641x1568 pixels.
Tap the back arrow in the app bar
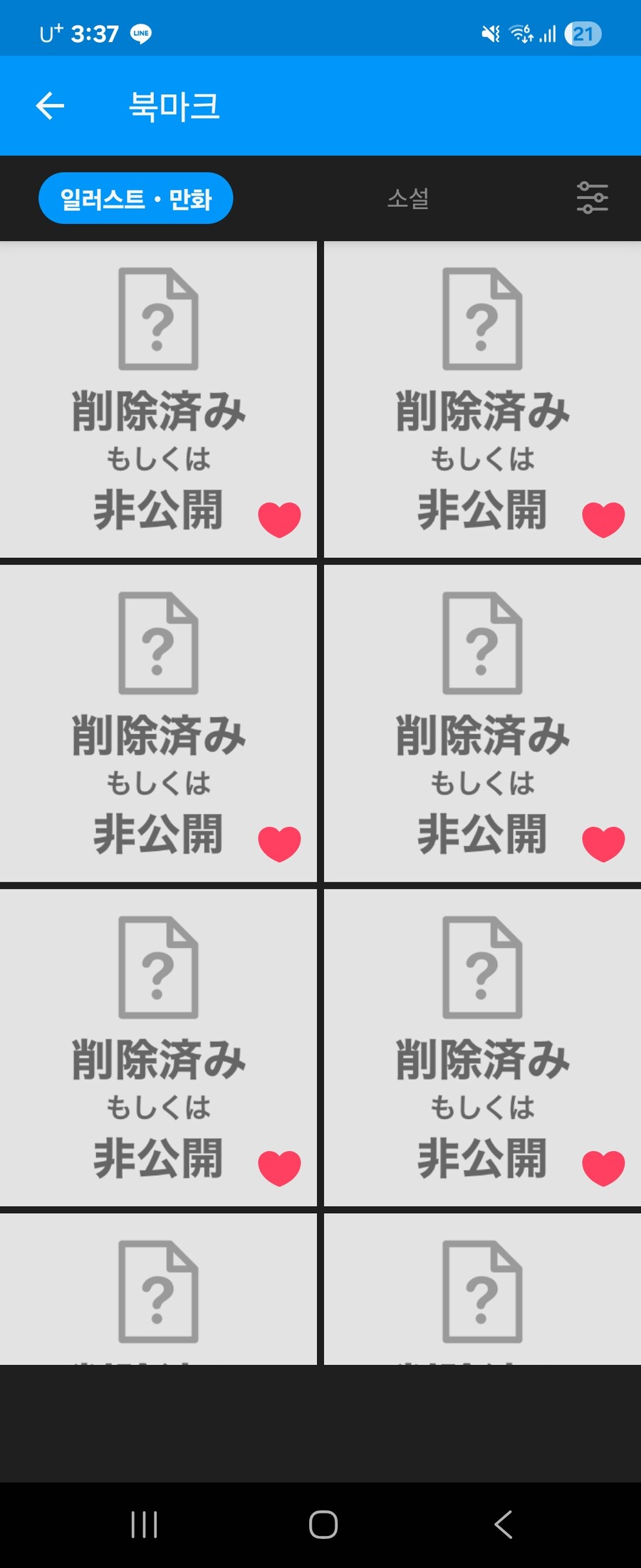click(x=48, y=105)
